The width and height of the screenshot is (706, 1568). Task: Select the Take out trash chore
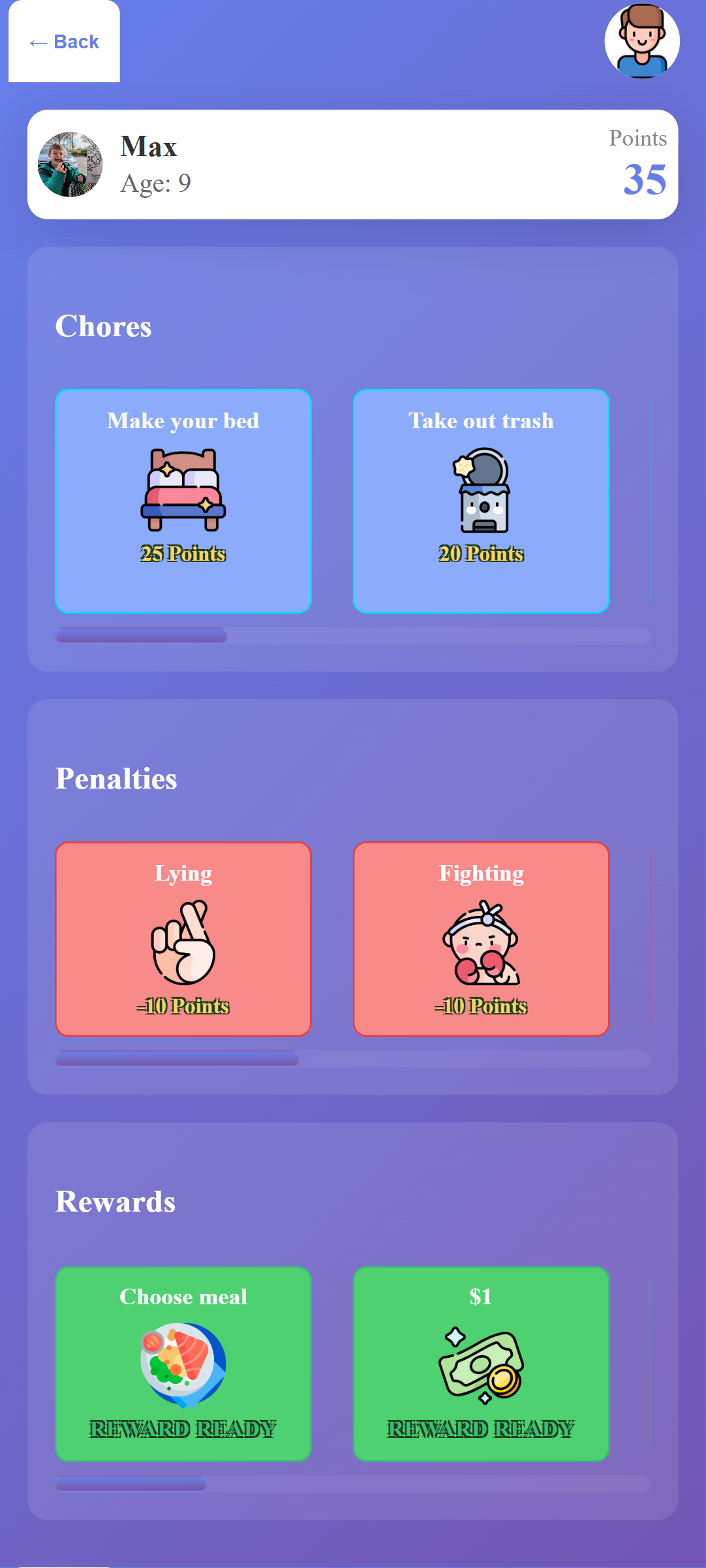tap(482, 501)
